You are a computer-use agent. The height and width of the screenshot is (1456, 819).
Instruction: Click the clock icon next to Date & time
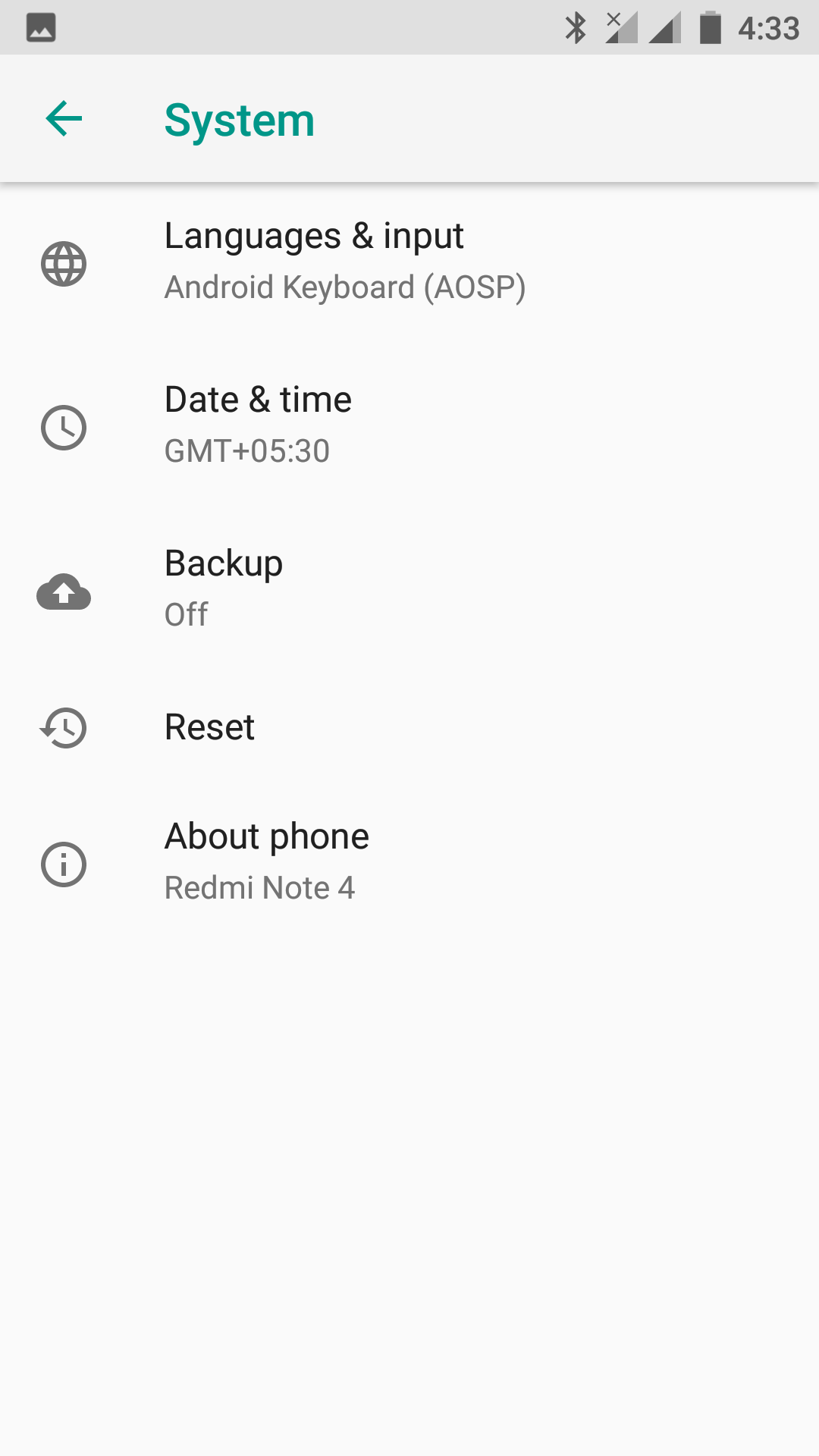pos(64,427)
